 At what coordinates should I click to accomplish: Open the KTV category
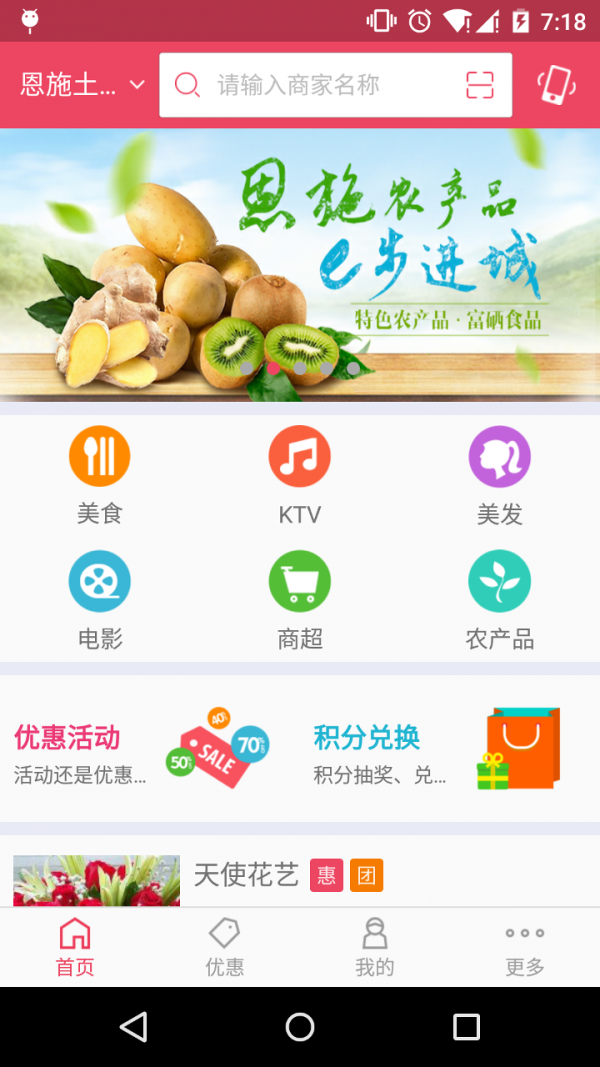(300, 475)
